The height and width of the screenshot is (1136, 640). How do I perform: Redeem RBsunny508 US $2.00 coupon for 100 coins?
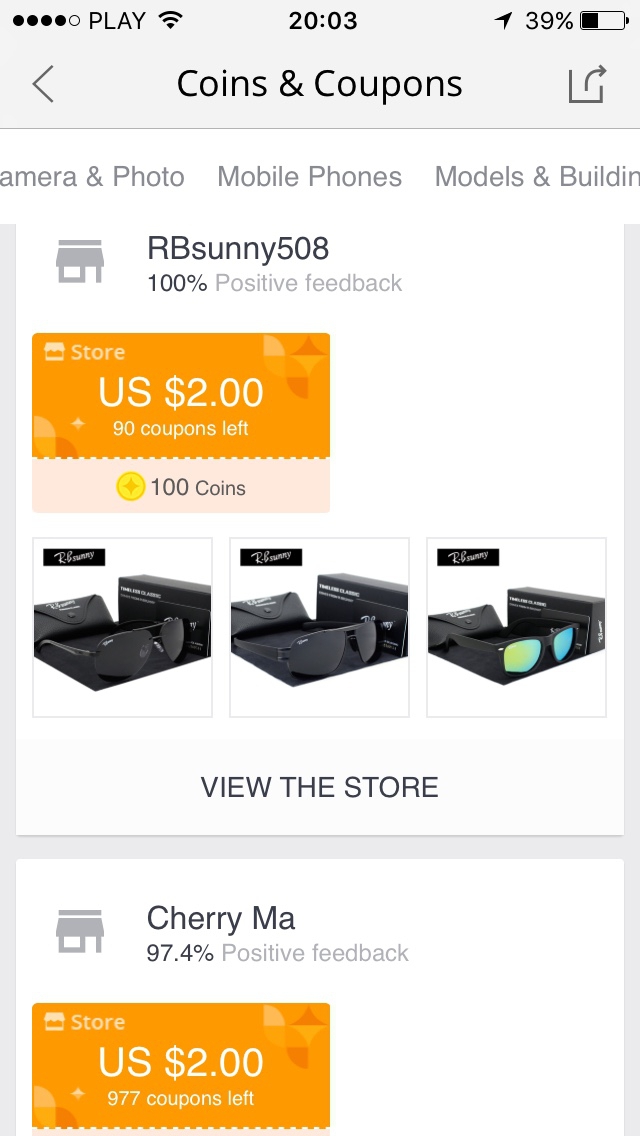pyautogui.click(x=181, y=422)
